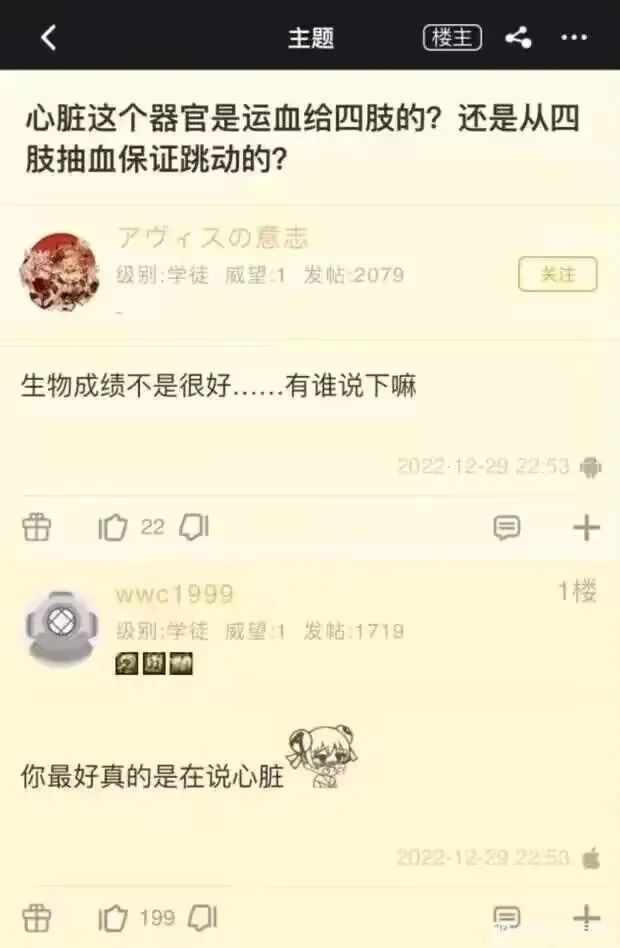Expand plus options on the original post
This screenshot has width=620, height=948.
point(585,528)
